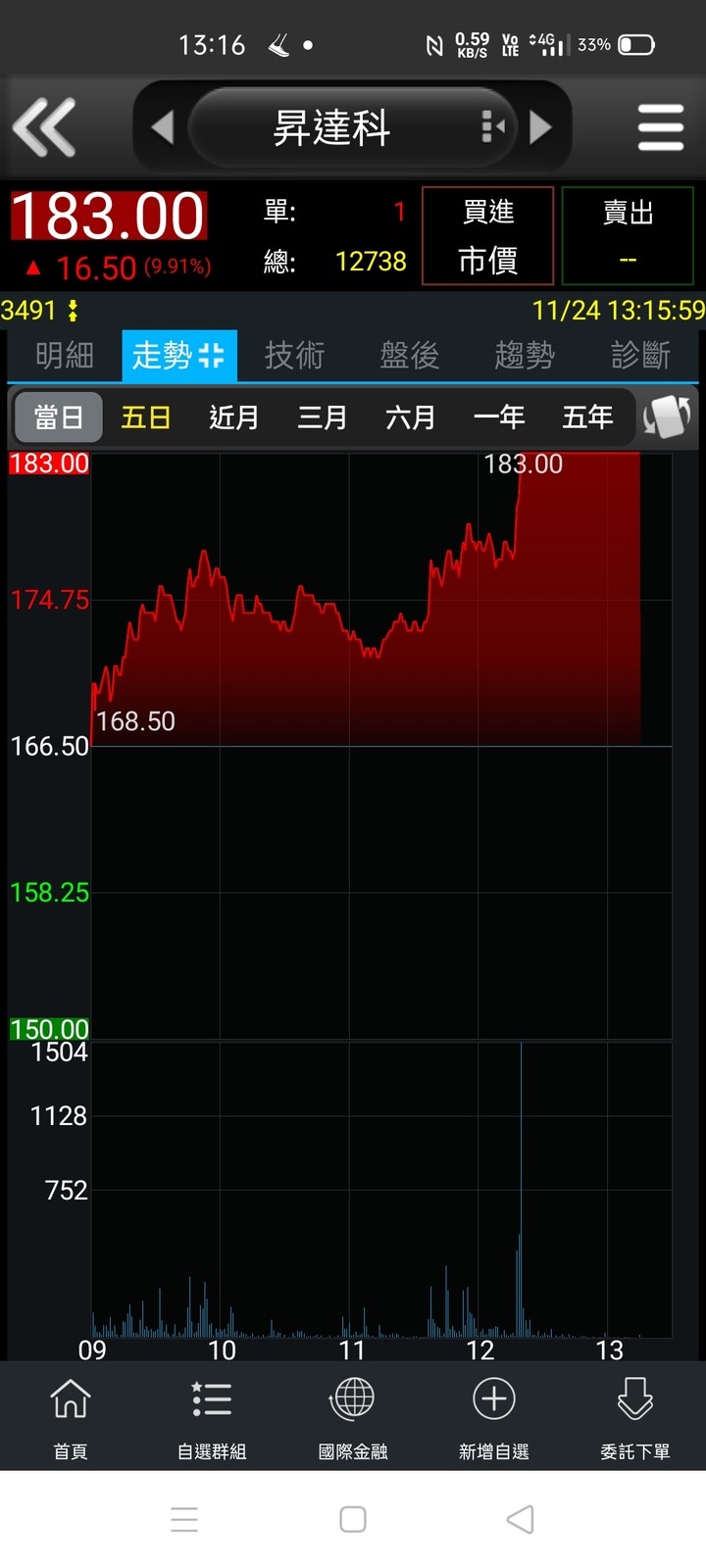Screen dimensions: 706x1568
Task: Tap the 買進 市價 buy button
Action: coord(487,236)
